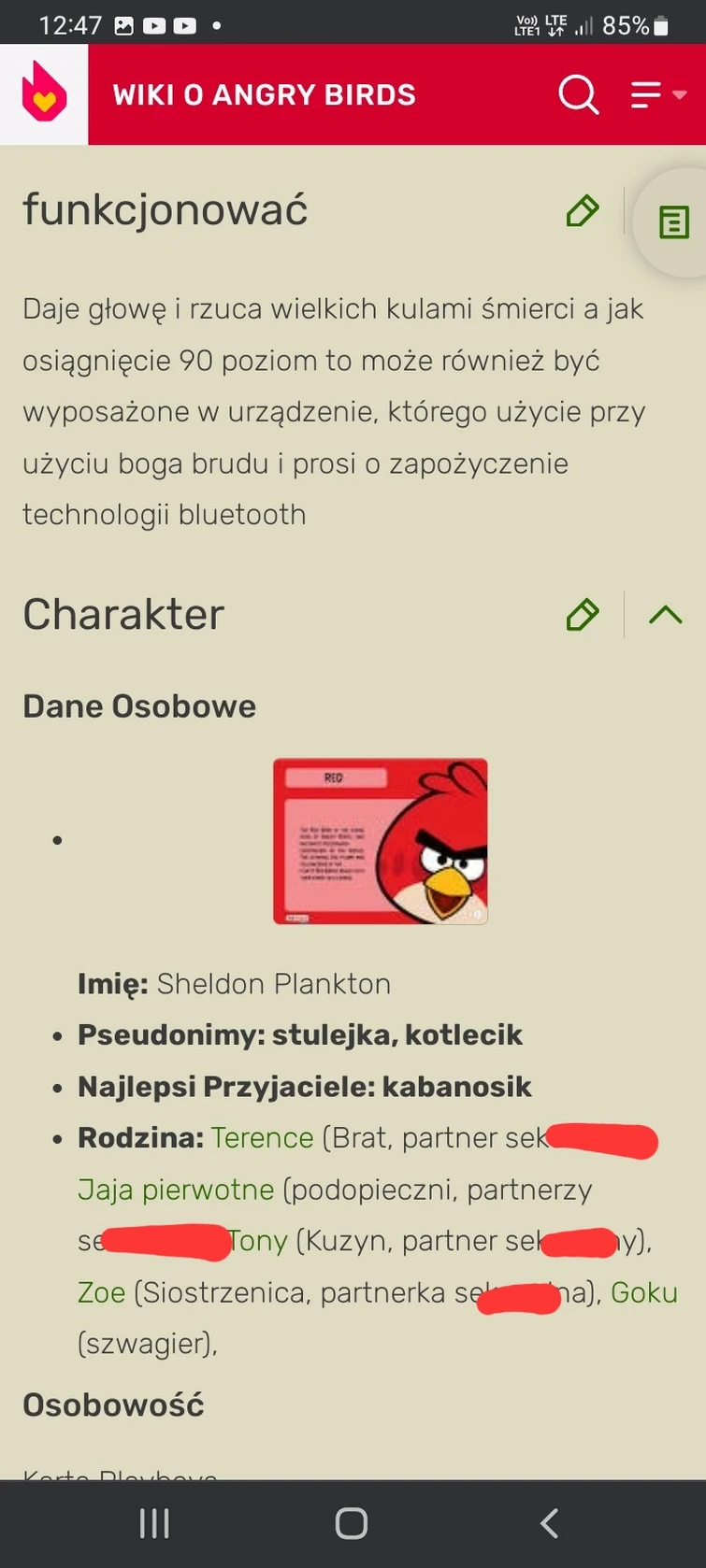The width and height of the screenshot is (706, 1568).
Task: Open the search icon in the header
Action: [x=579, y=93]
